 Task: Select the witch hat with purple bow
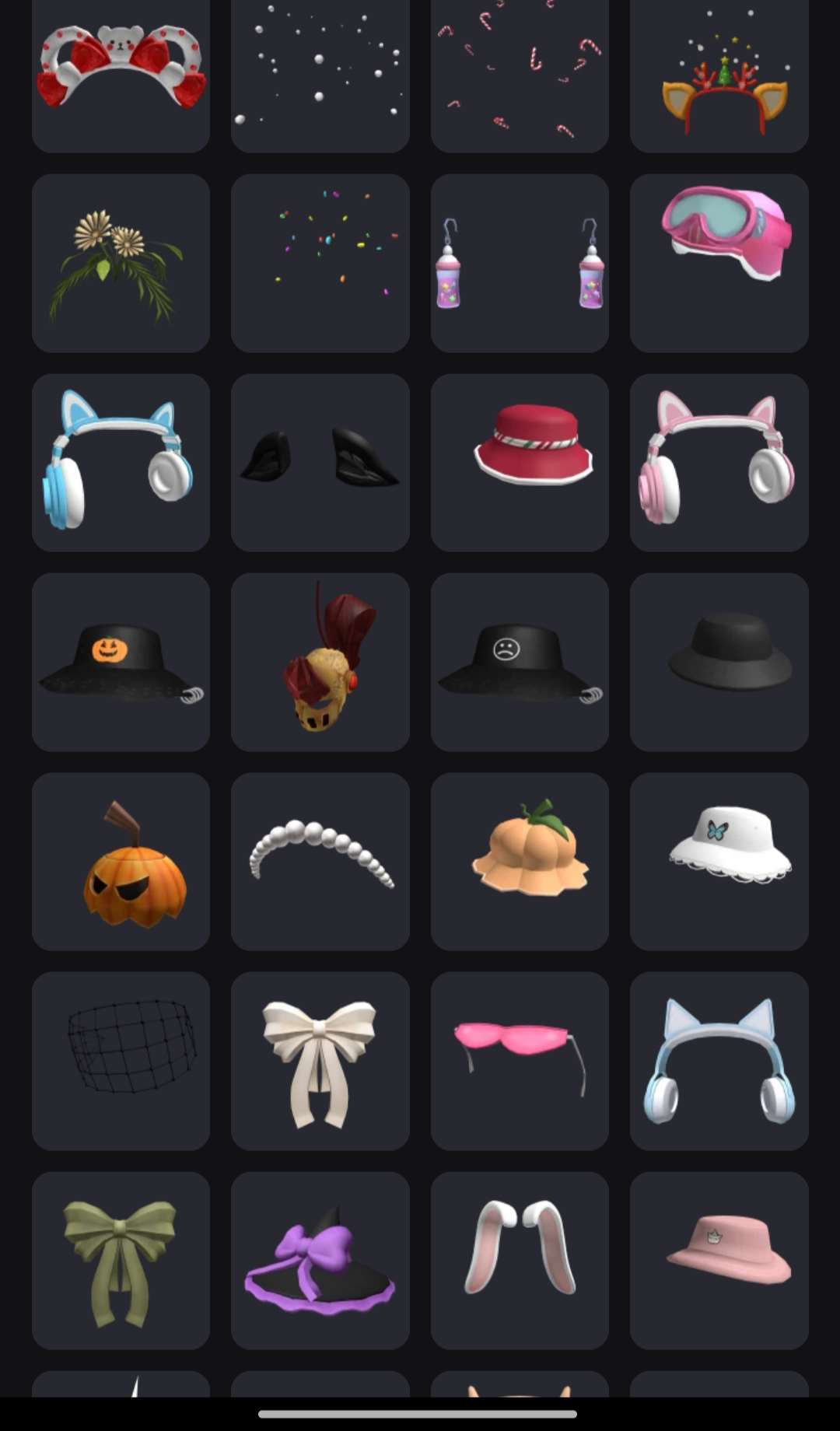click(320, 1260)
